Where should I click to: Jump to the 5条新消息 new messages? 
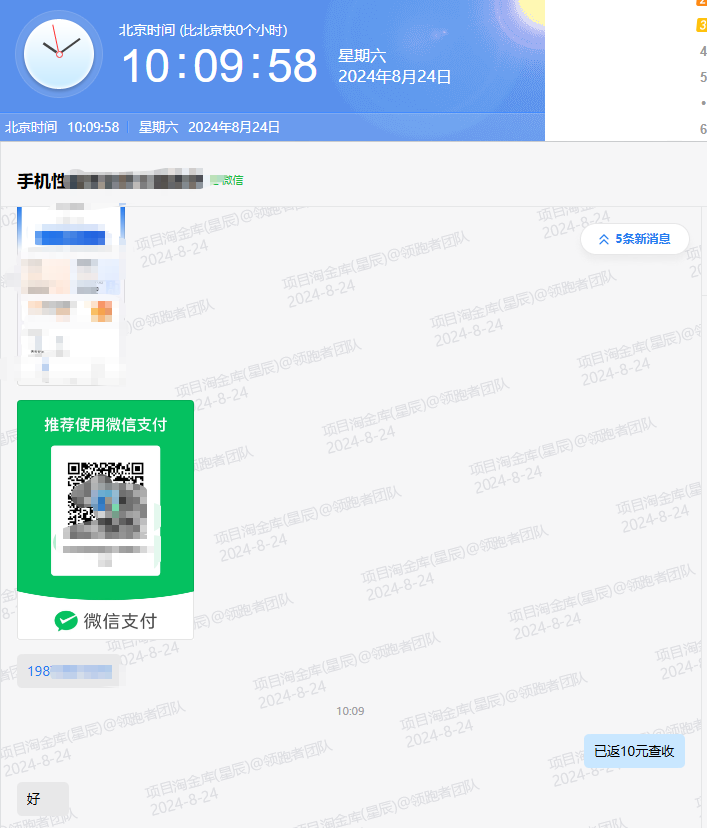tap(635, 239)
